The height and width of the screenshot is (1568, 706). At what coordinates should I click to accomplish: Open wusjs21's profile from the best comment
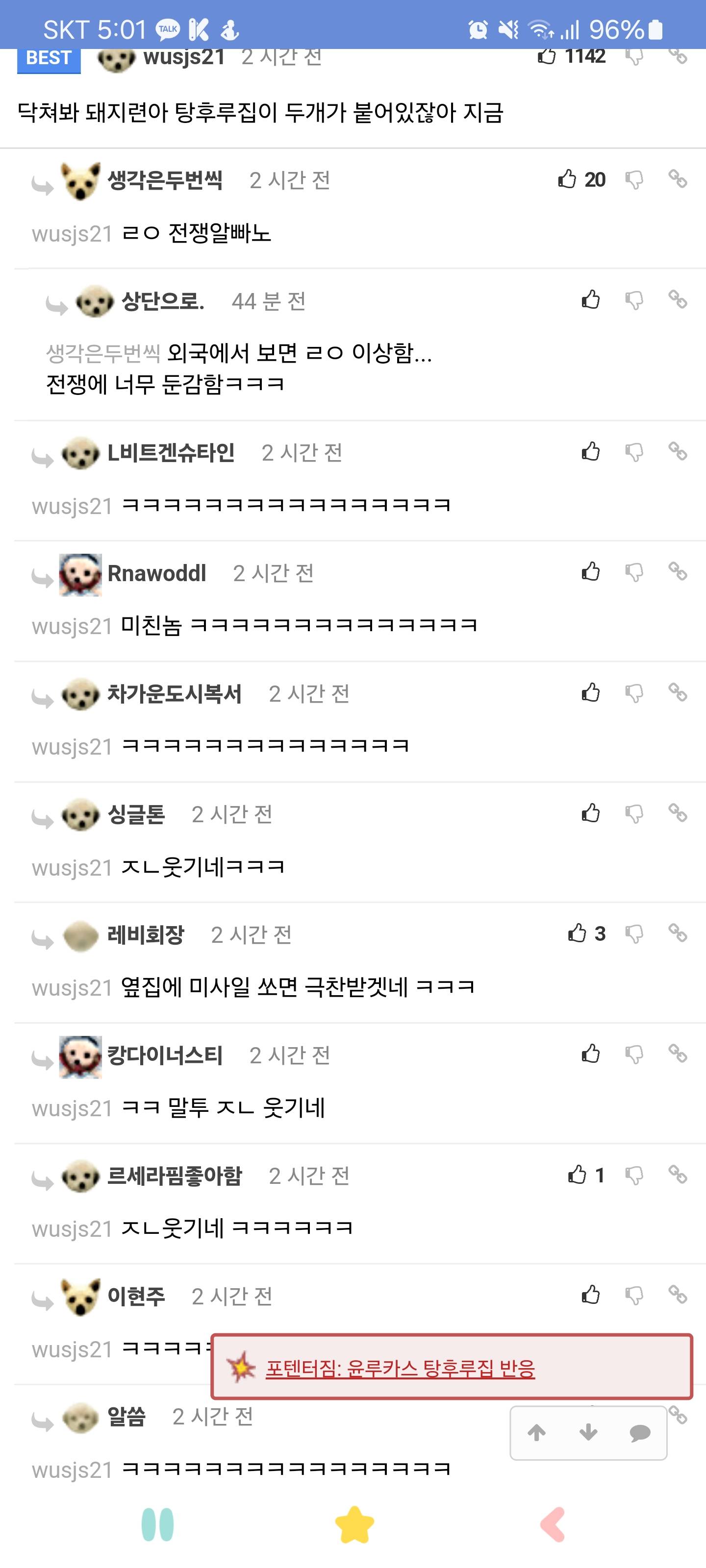[183, 57]
